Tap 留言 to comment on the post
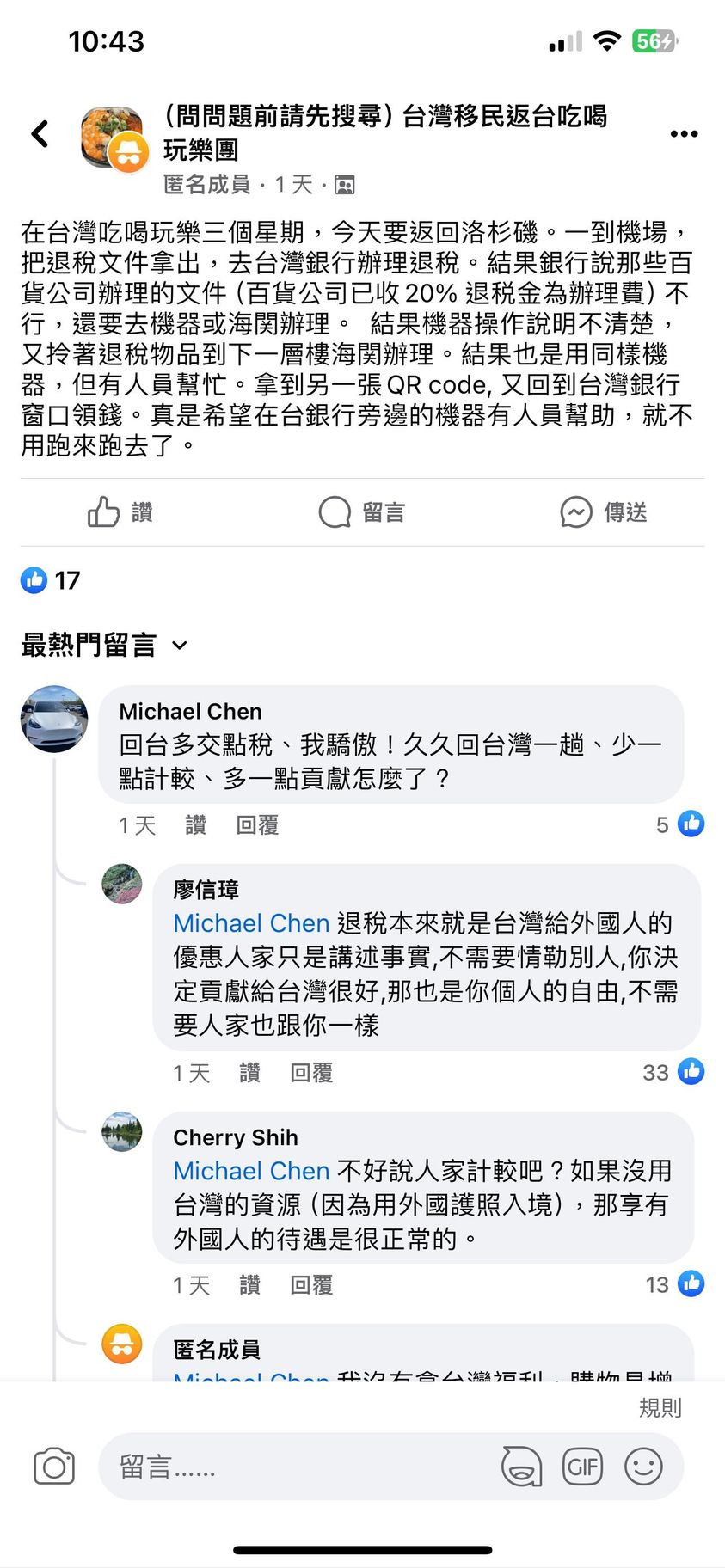725x1568 pixels. [x=361, y=512]
